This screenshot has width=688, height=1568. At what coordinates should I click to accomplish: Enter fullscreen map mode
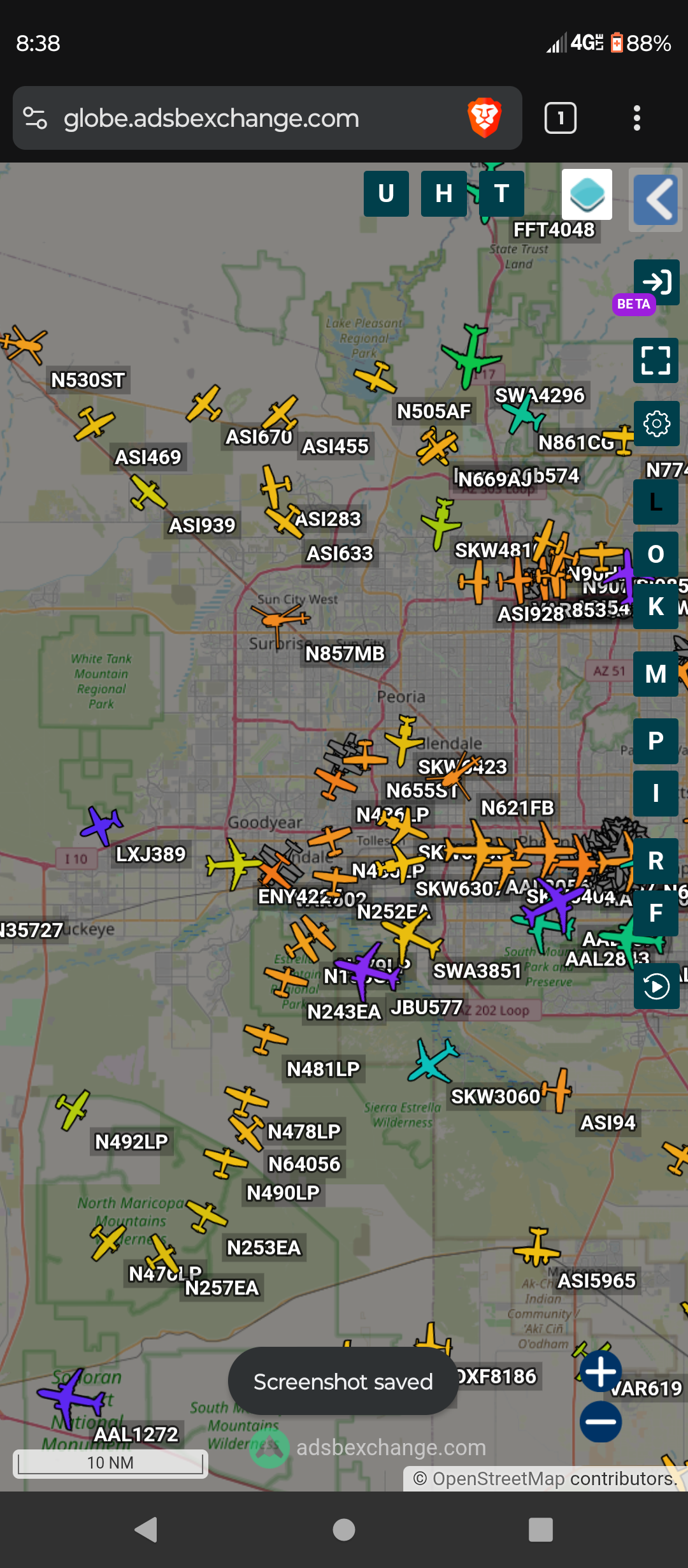(656, 360)
